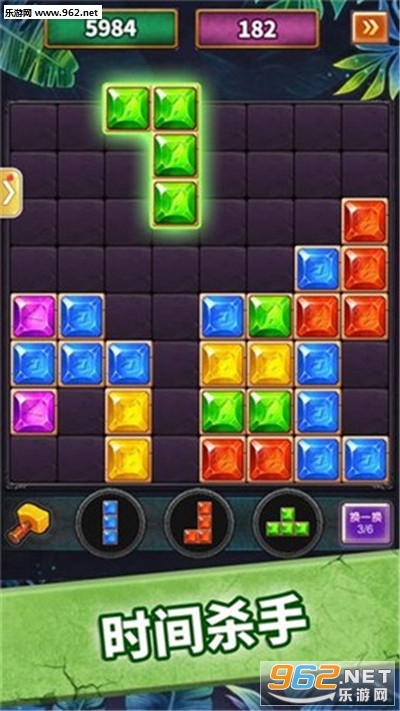Pick the orange J-shaped block
The width and height of the screenshot is (400, 711).
[199, 523]
